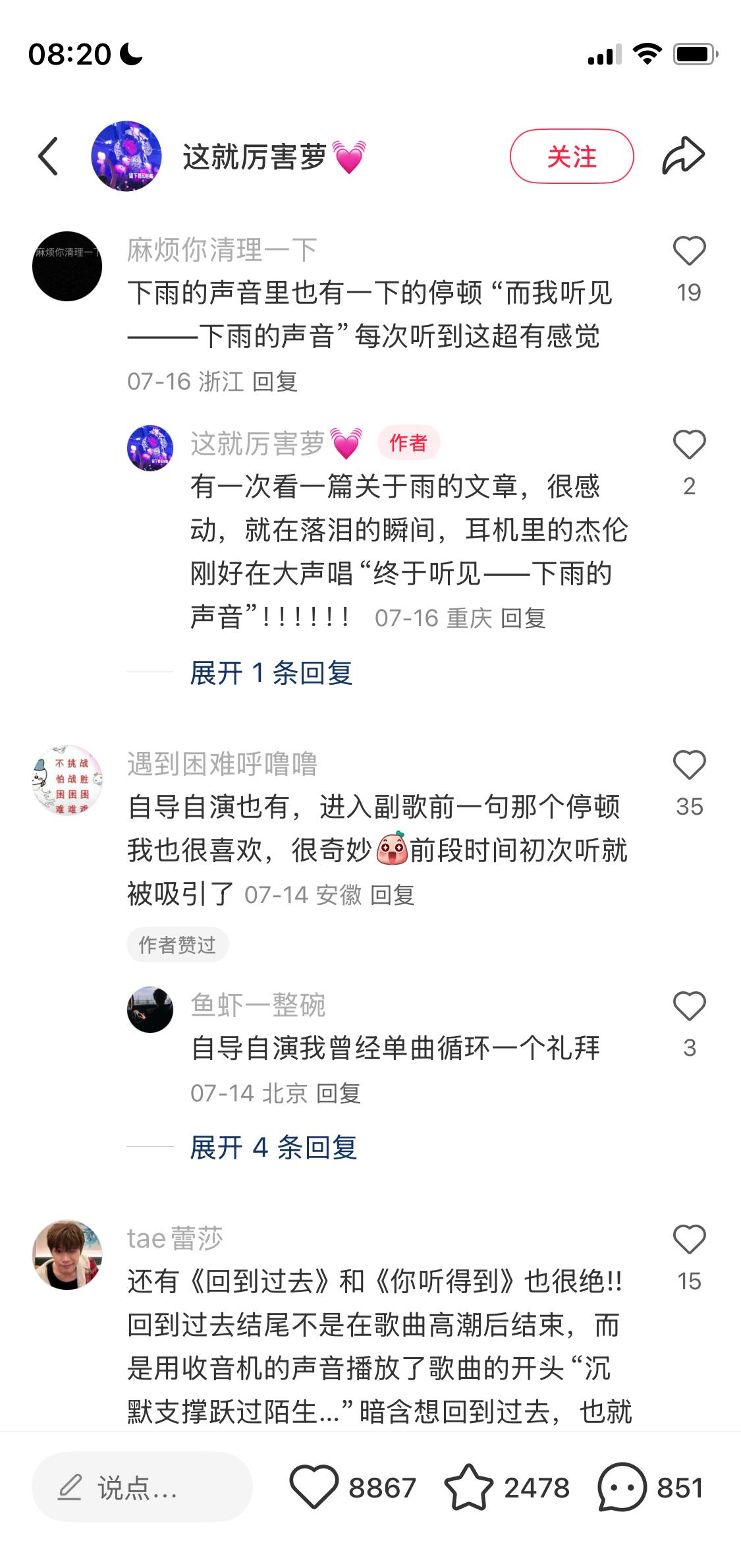741x1568 pixels.
Task: Go back using the top-left arrow
Action: (48, 156)
